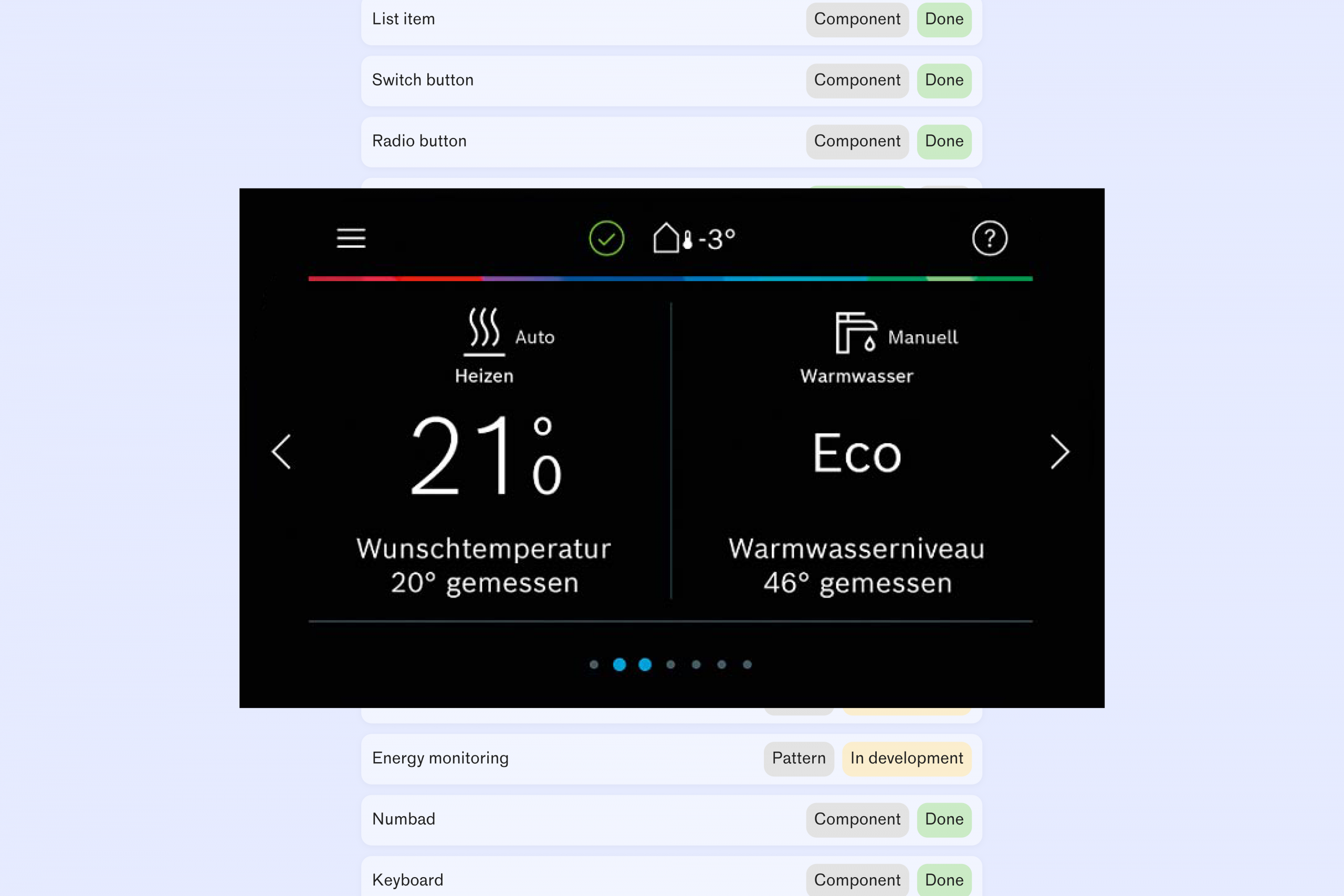Open the Keyboard component row
1344x896 pixels.
407,880
